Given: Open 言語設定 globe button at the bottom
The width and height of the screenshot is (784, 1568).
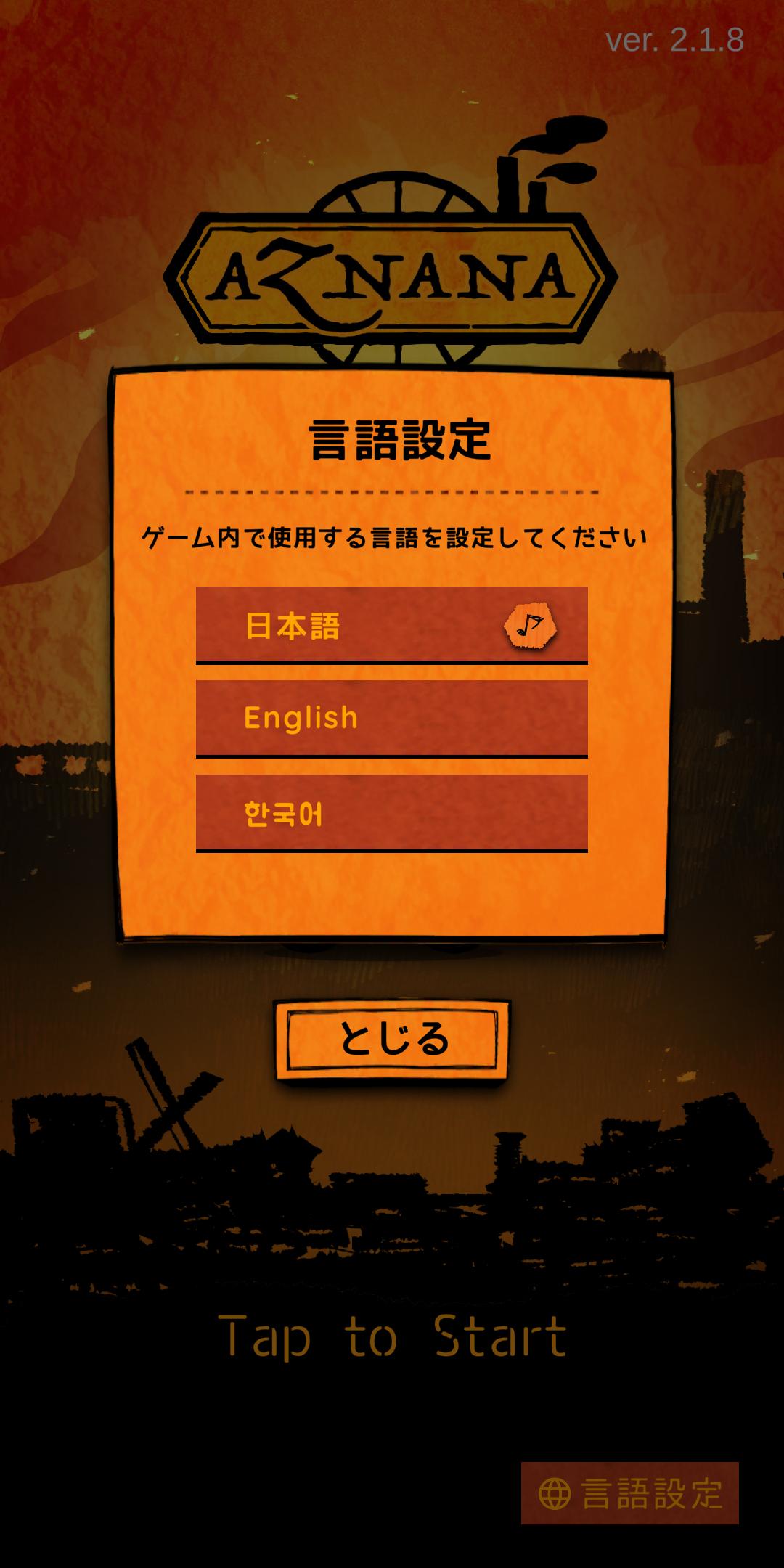Looking at the screenshot, I should pos(629,1493).
